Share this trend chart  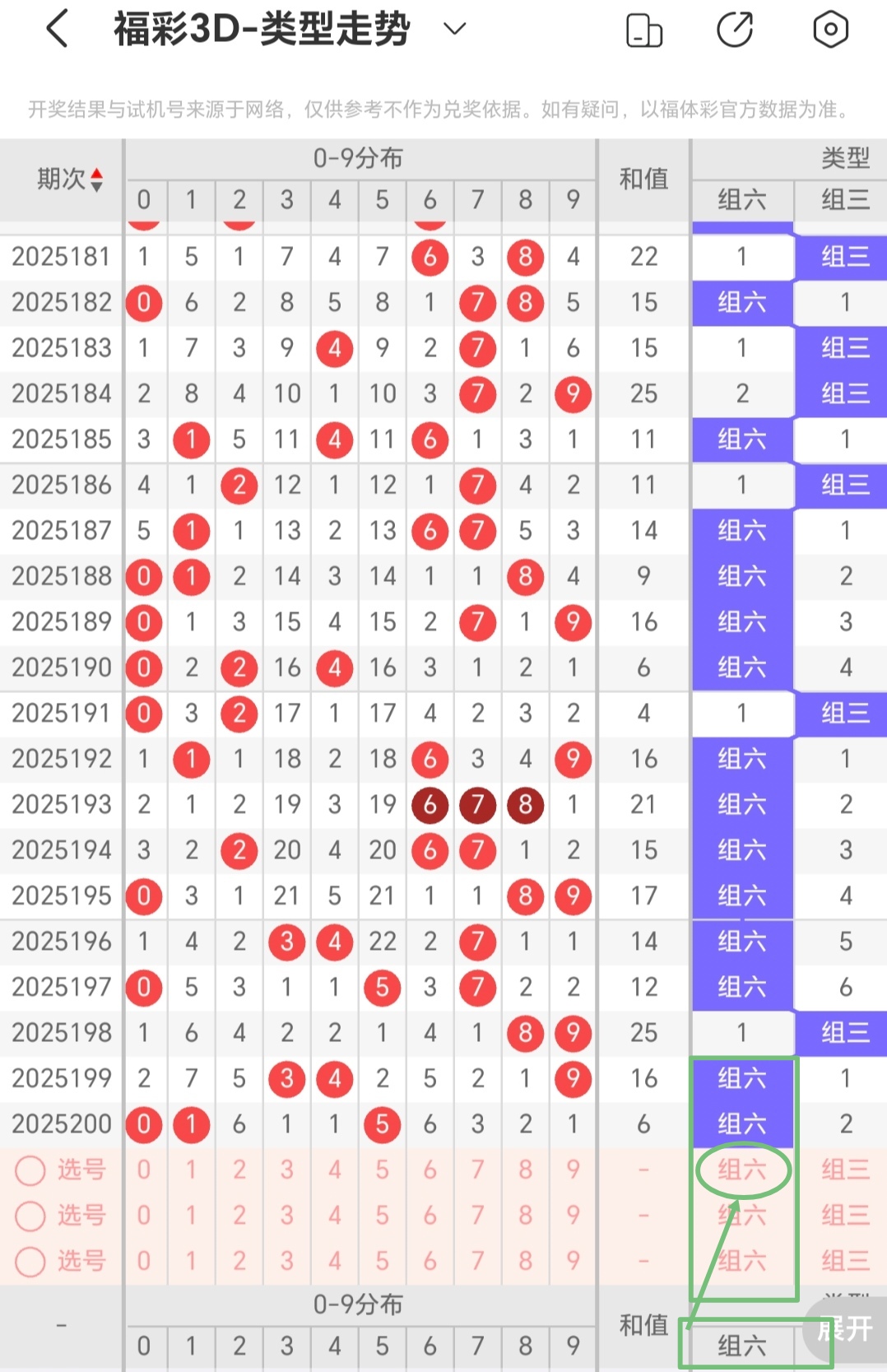735,30
